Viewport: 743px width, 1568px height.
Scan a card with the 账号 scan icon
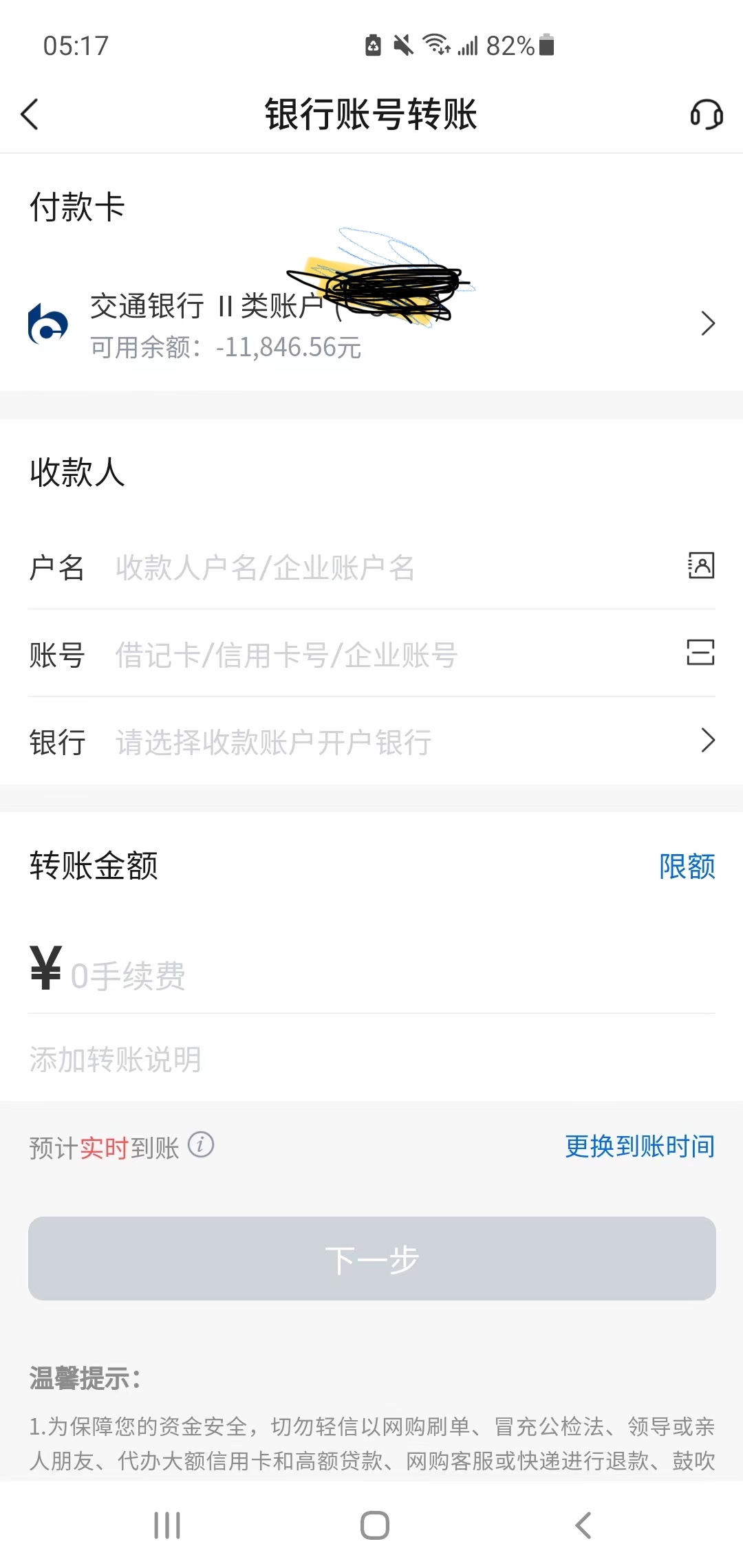pos(700,652)
